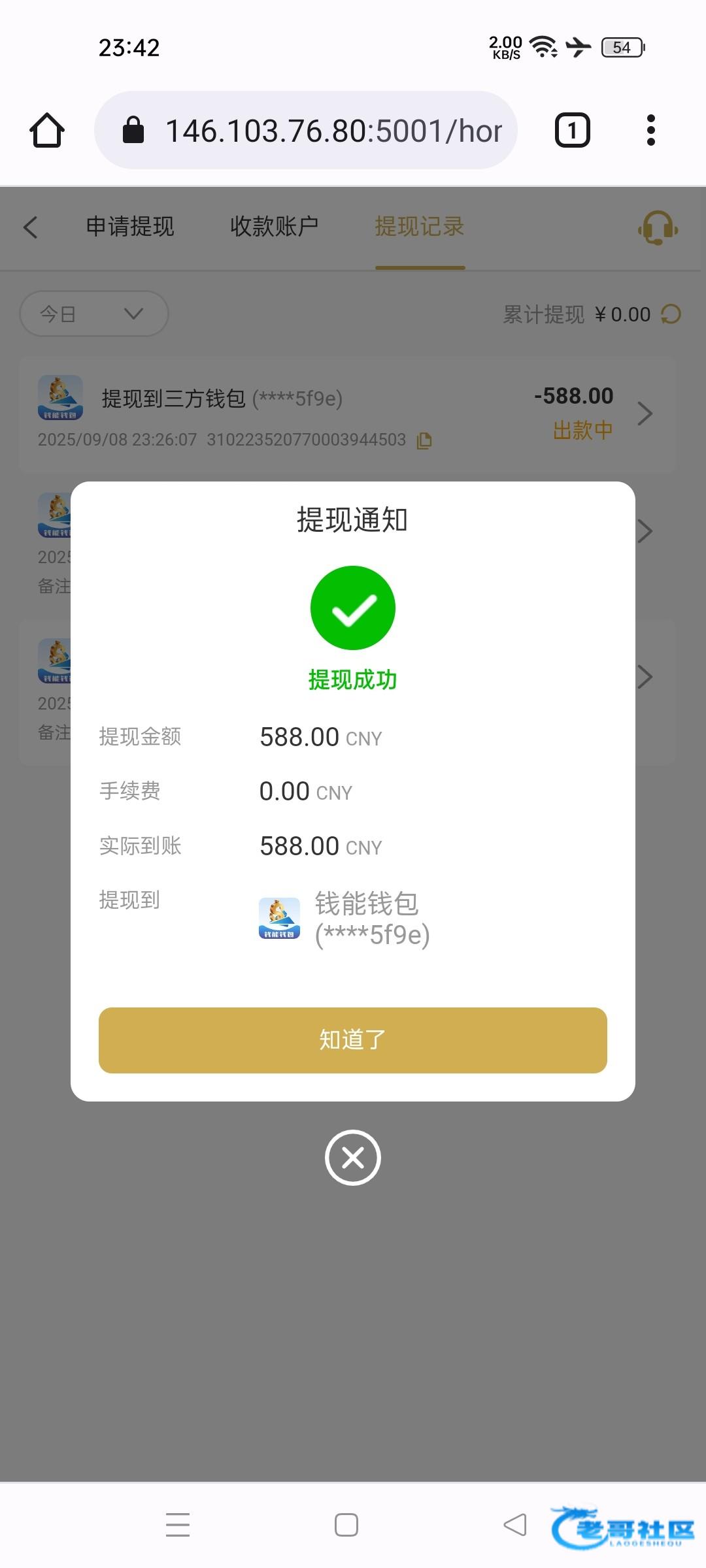This screenshot has width=706, height=1568.
Task: Close the withdrawal notice with X icon
Action: click(x=353, y=1158)
